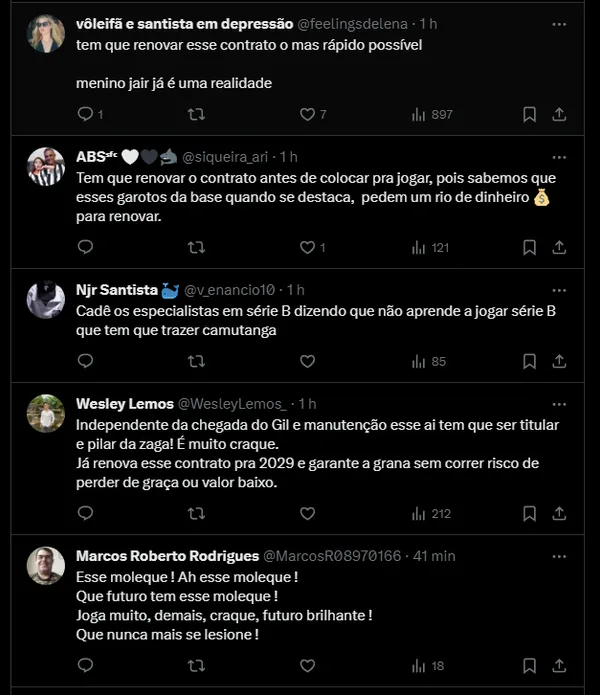This screenshot has width=600, height=695.
Task: View analytics for Wesley Lemos's tweet
Action: 431,513
